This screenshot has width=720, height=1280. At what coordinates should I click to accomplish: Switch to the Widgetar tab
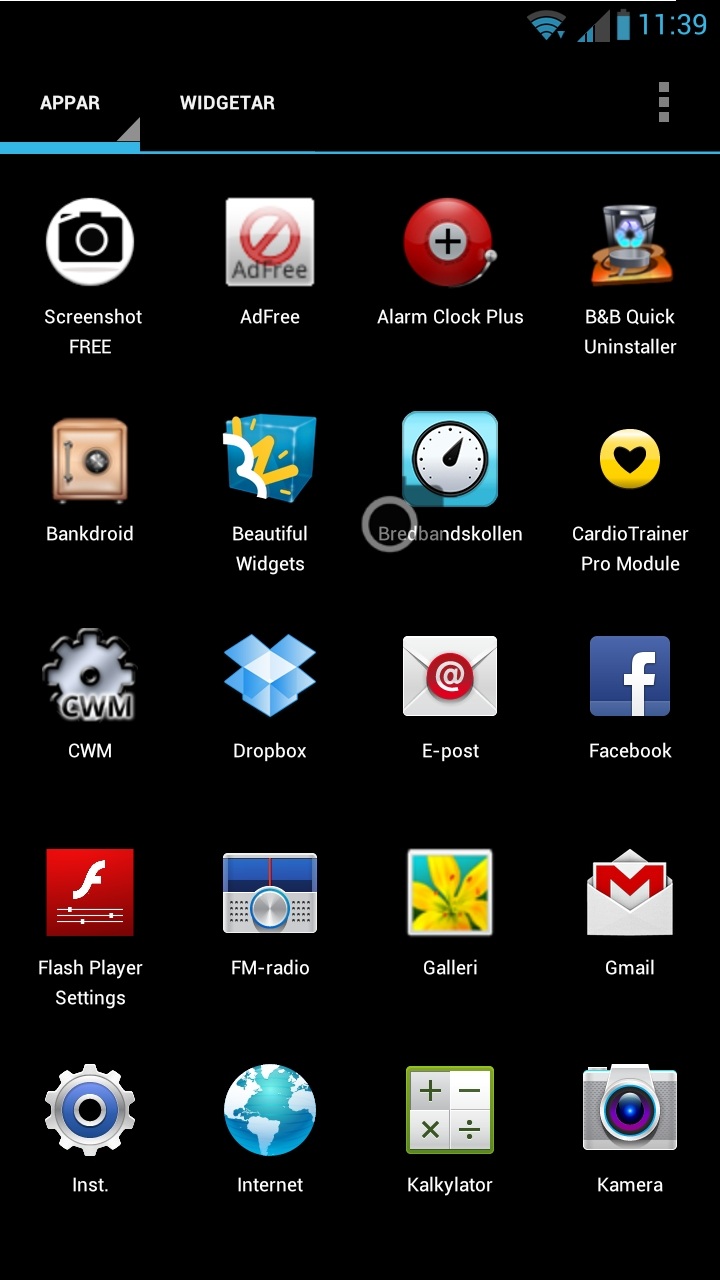[227, 103]
